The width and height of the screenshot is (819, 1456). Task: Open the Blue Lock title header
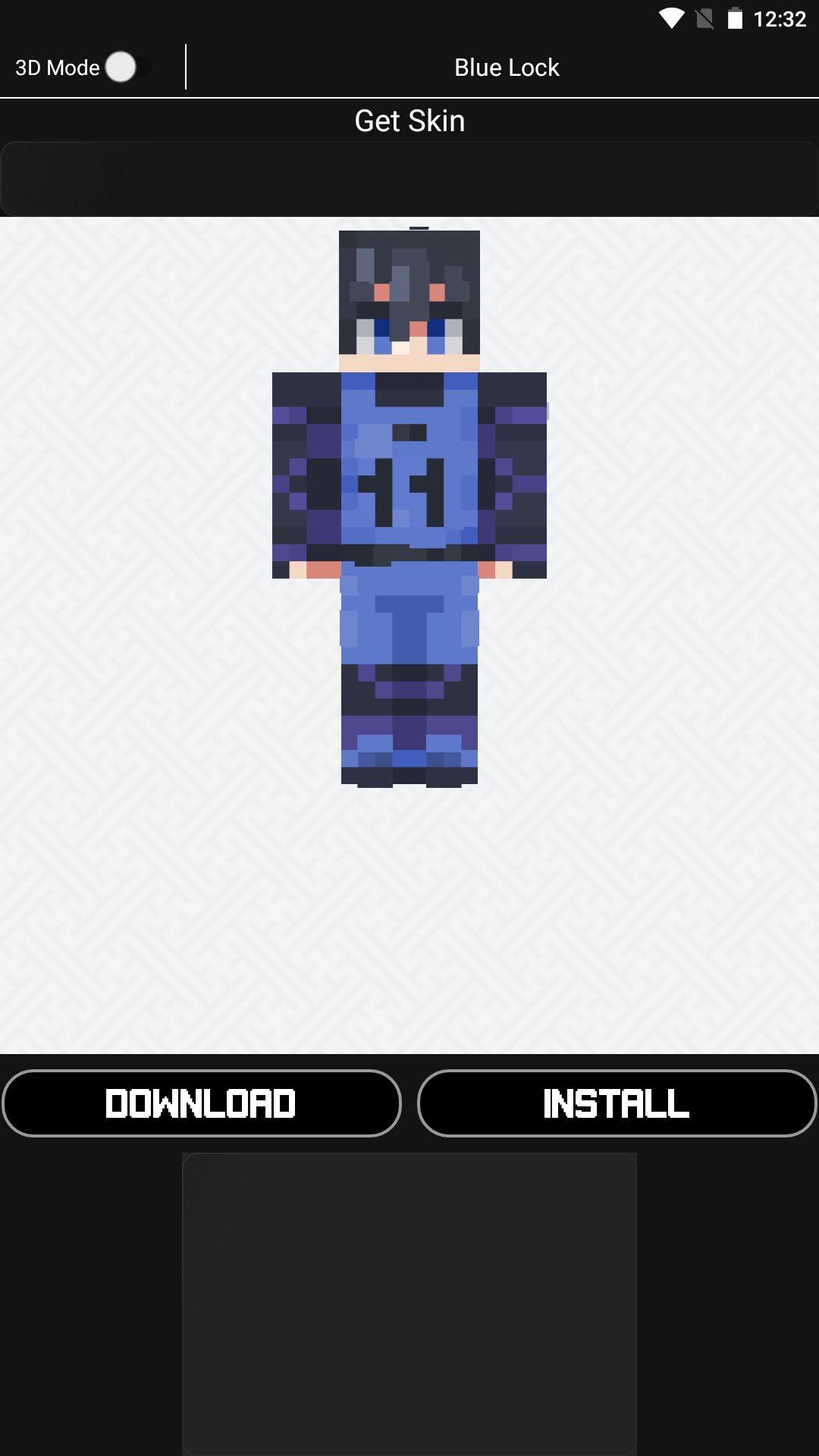coord(507,67)
